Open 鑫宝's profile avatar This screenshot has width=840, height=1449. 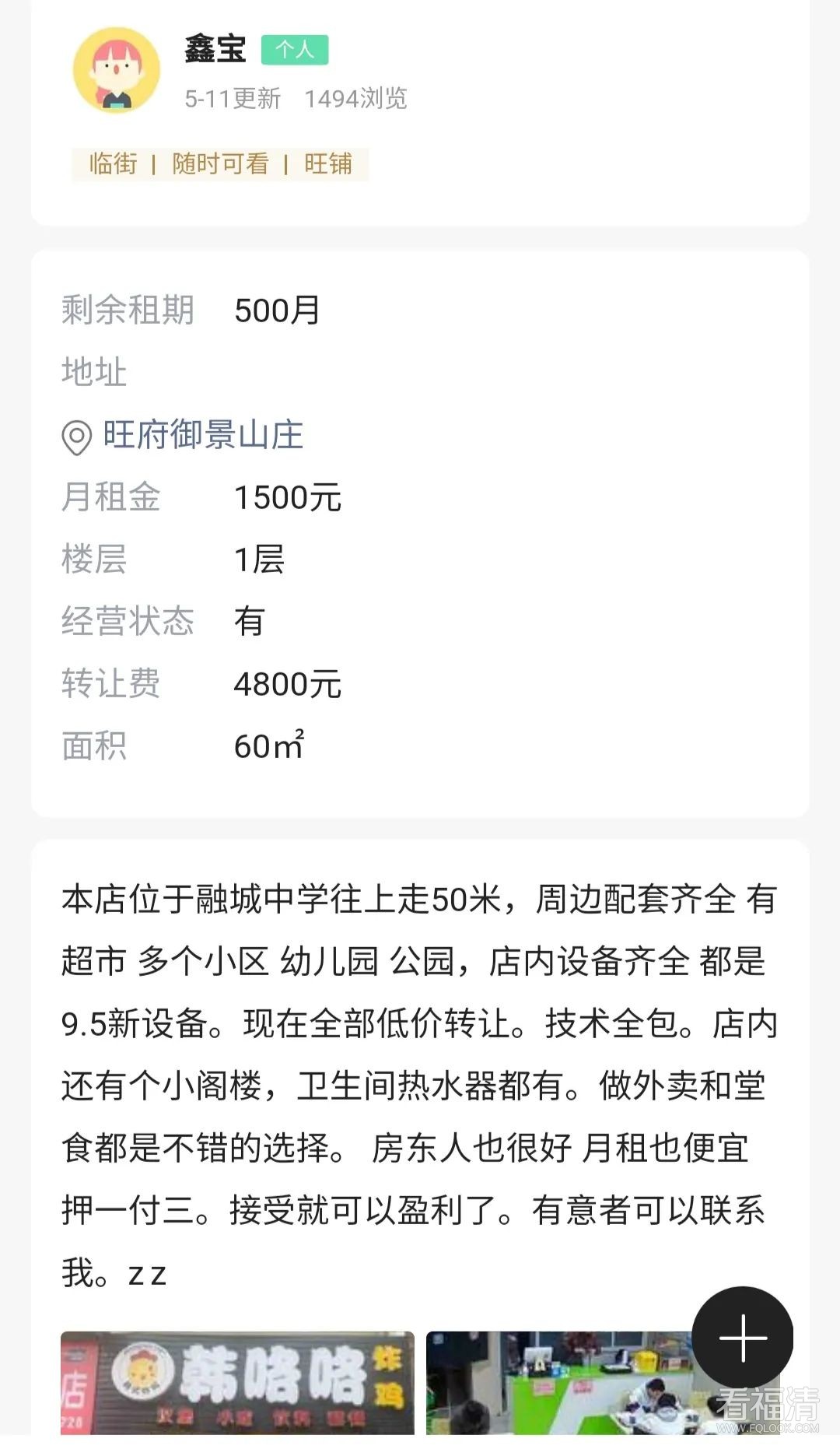point(117,70)
